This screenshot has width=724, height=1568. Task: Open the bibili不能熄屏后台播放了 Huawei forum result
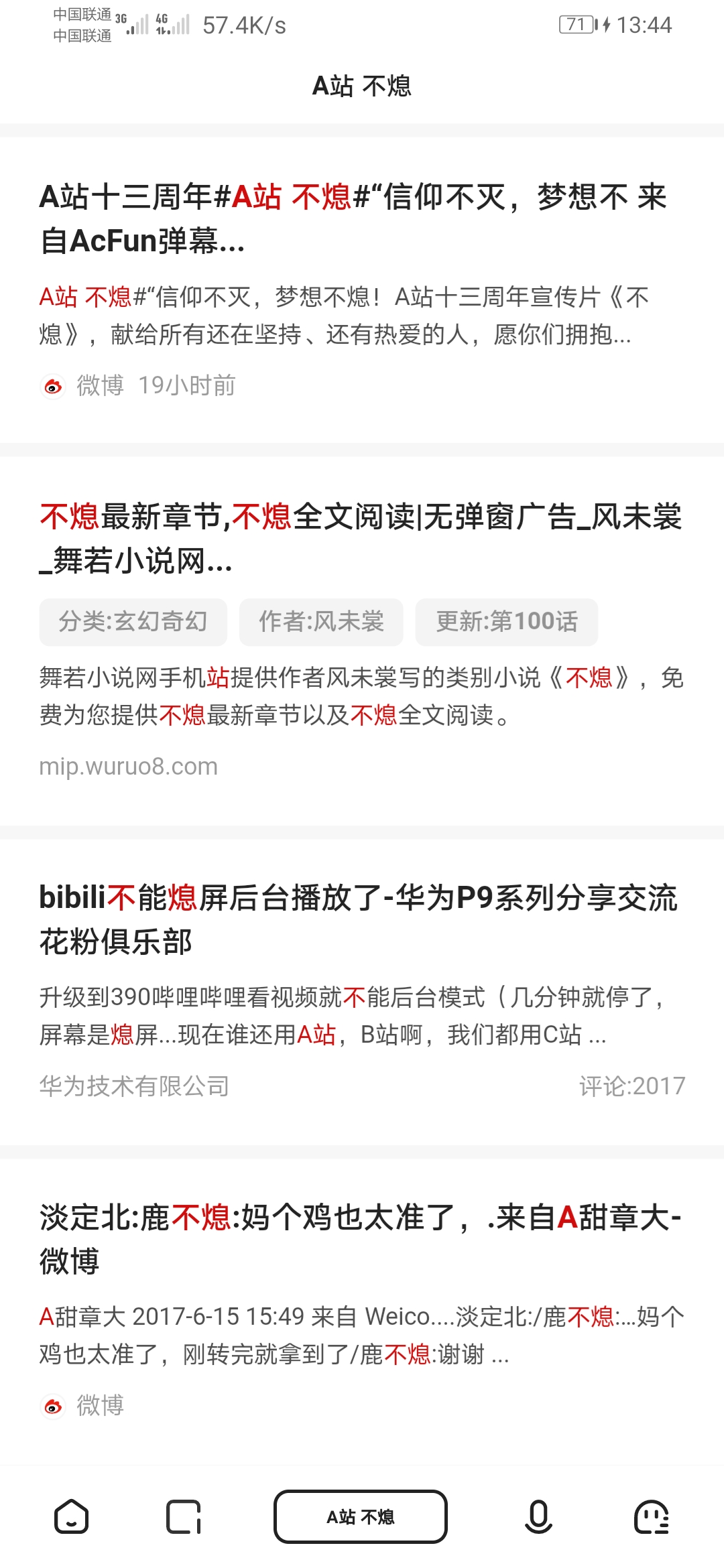coord(359,919)
